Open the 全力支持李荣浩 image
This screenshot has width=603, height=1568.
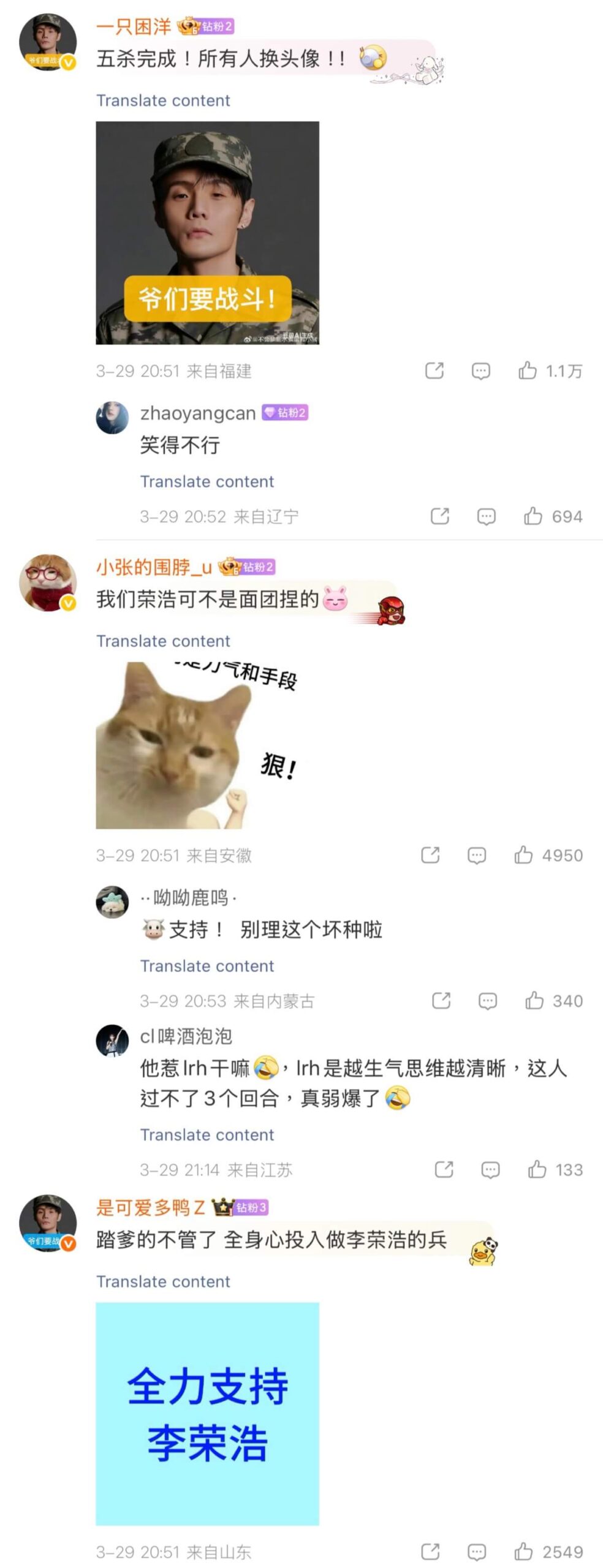point(207,1414)
